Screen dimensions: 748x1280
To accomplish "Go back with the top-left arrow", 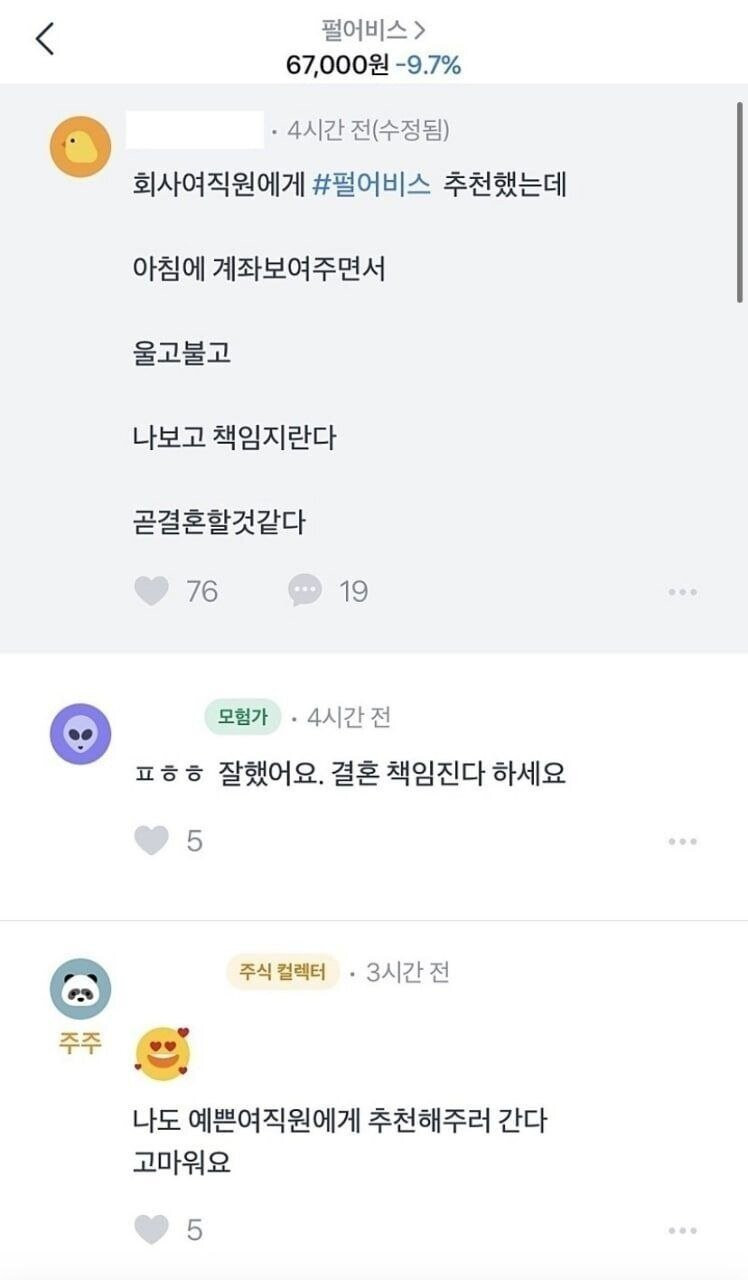I will 44,38.
